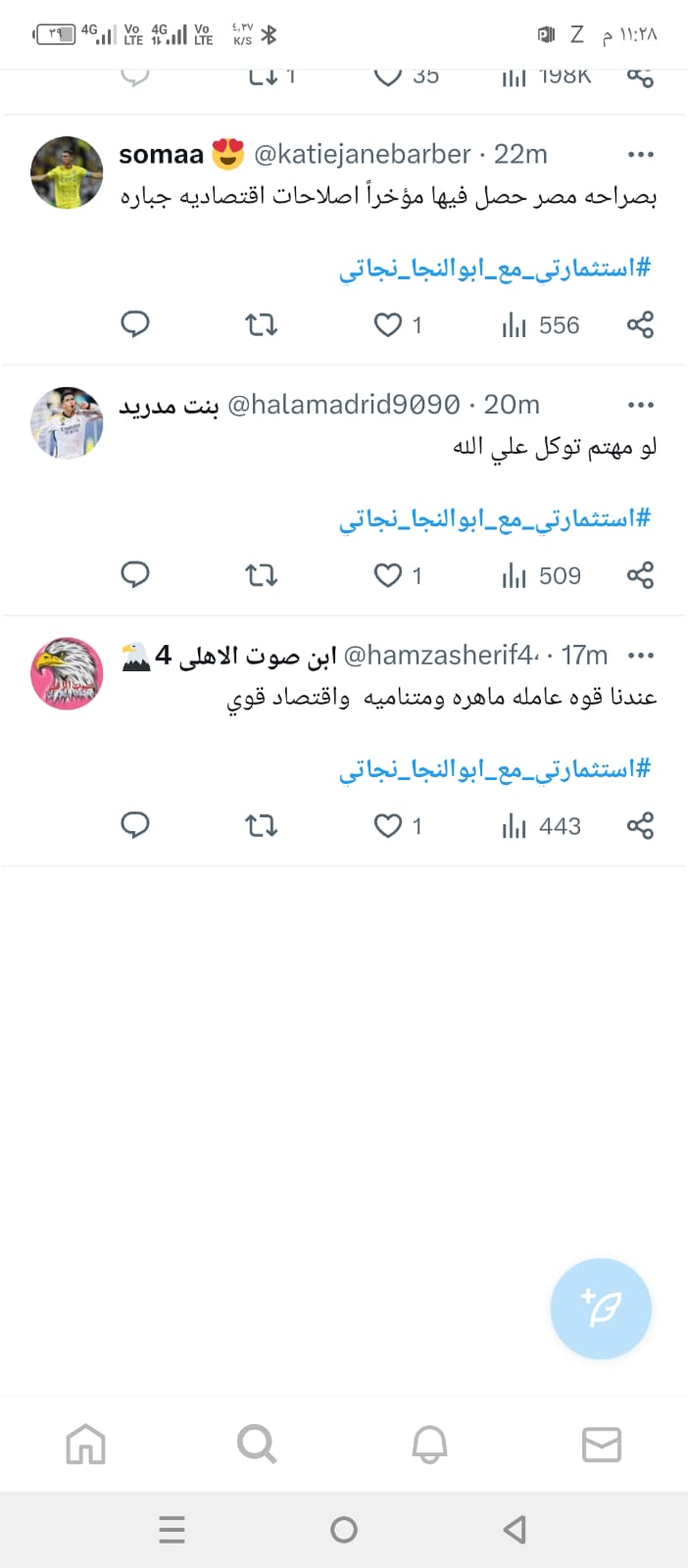Go back using the system back button
This screenshot has height=1568, width=688.
(x=515, y=1530)
